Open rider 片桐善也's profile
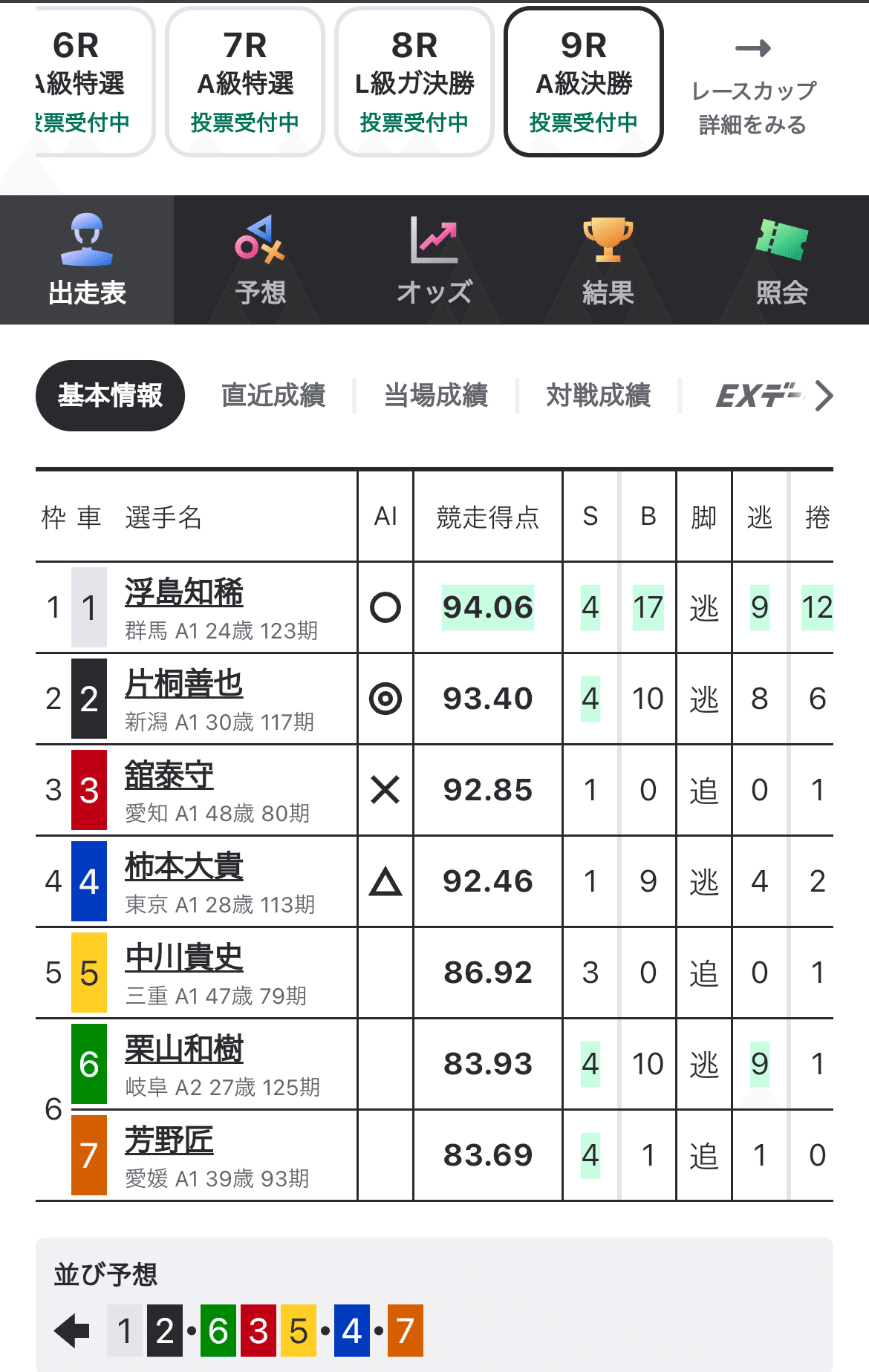Image resolution: width=869 pixels, height=1372 pixels. click(x=184, y=684)
